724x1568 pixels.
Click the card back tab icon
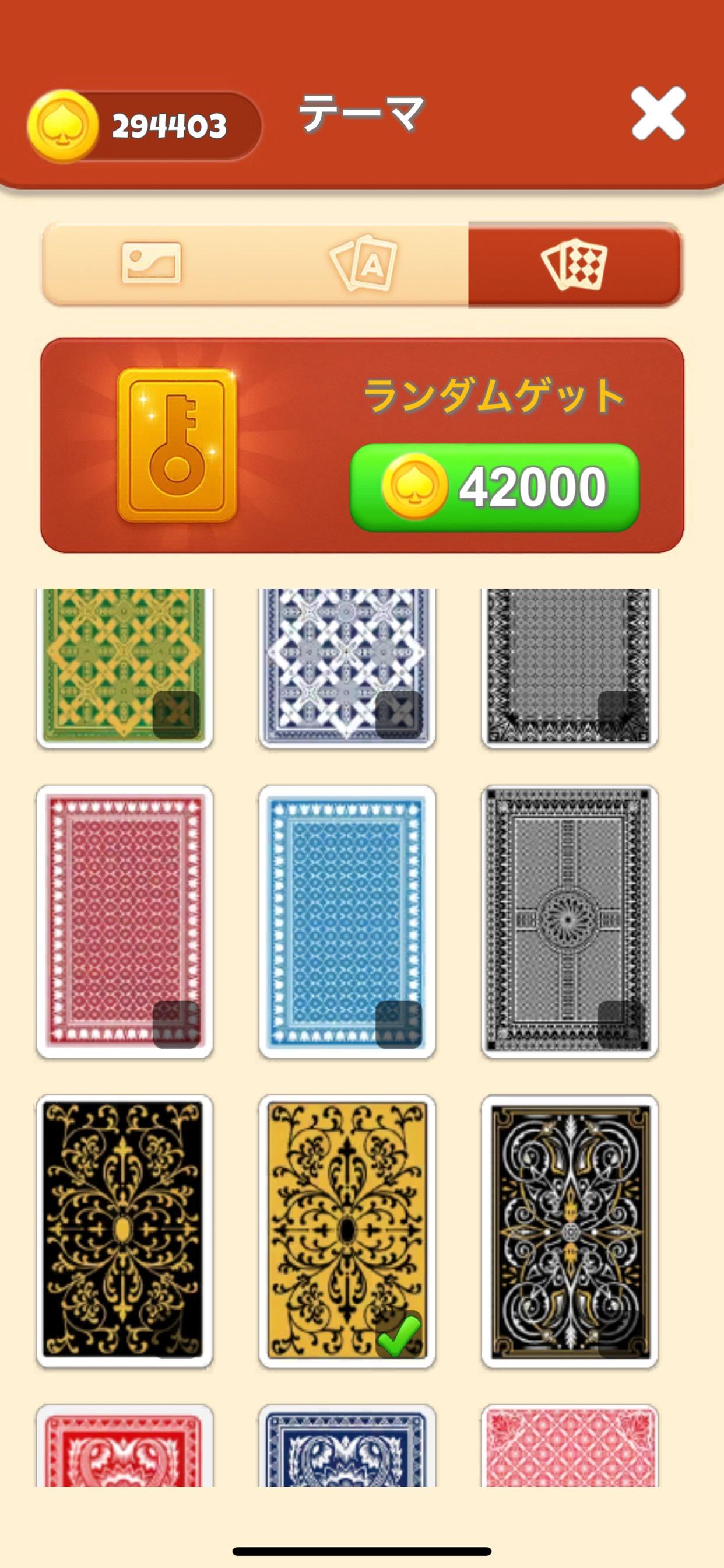point(574,264)
